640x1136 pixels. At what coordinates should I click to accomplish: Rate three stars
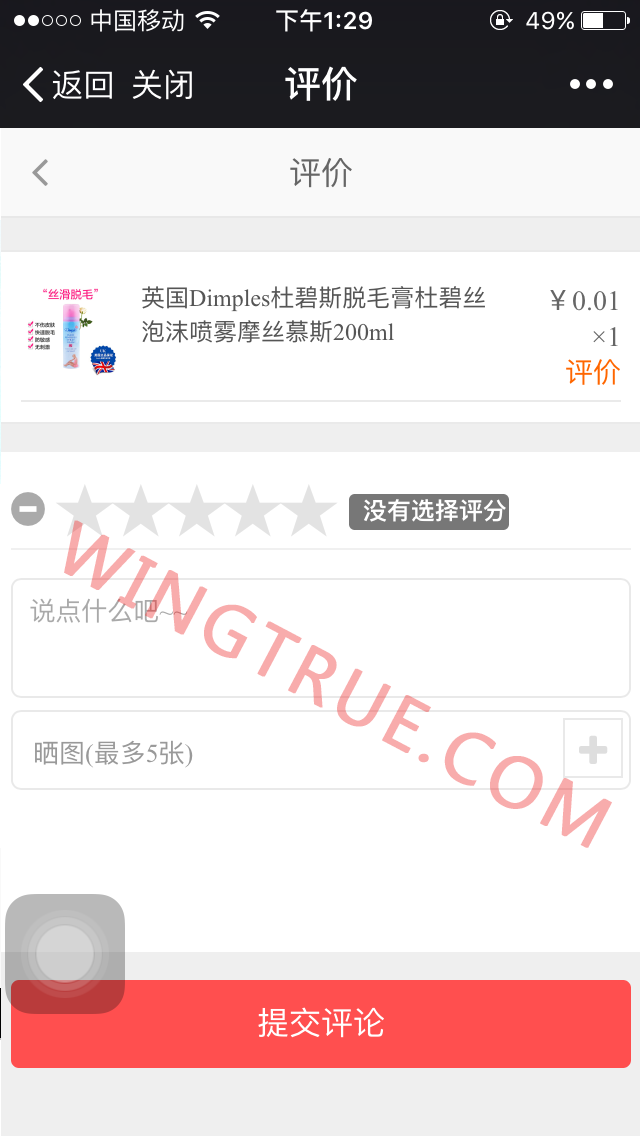point(197,510)
